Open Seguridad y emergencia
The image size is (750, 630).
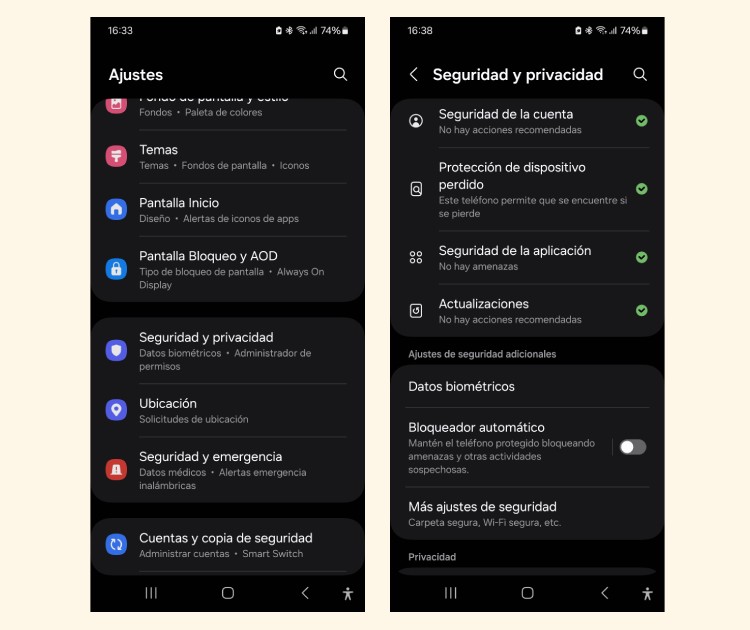228,470
